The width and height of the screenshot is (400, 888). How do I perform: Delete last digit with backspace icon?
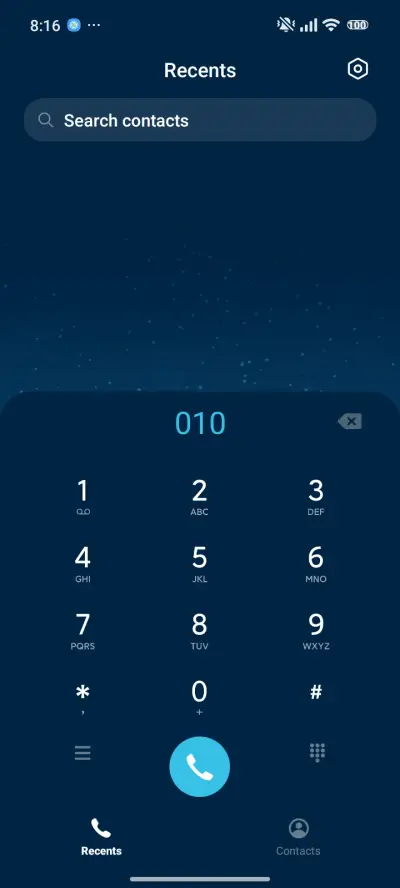coord(350,421)
